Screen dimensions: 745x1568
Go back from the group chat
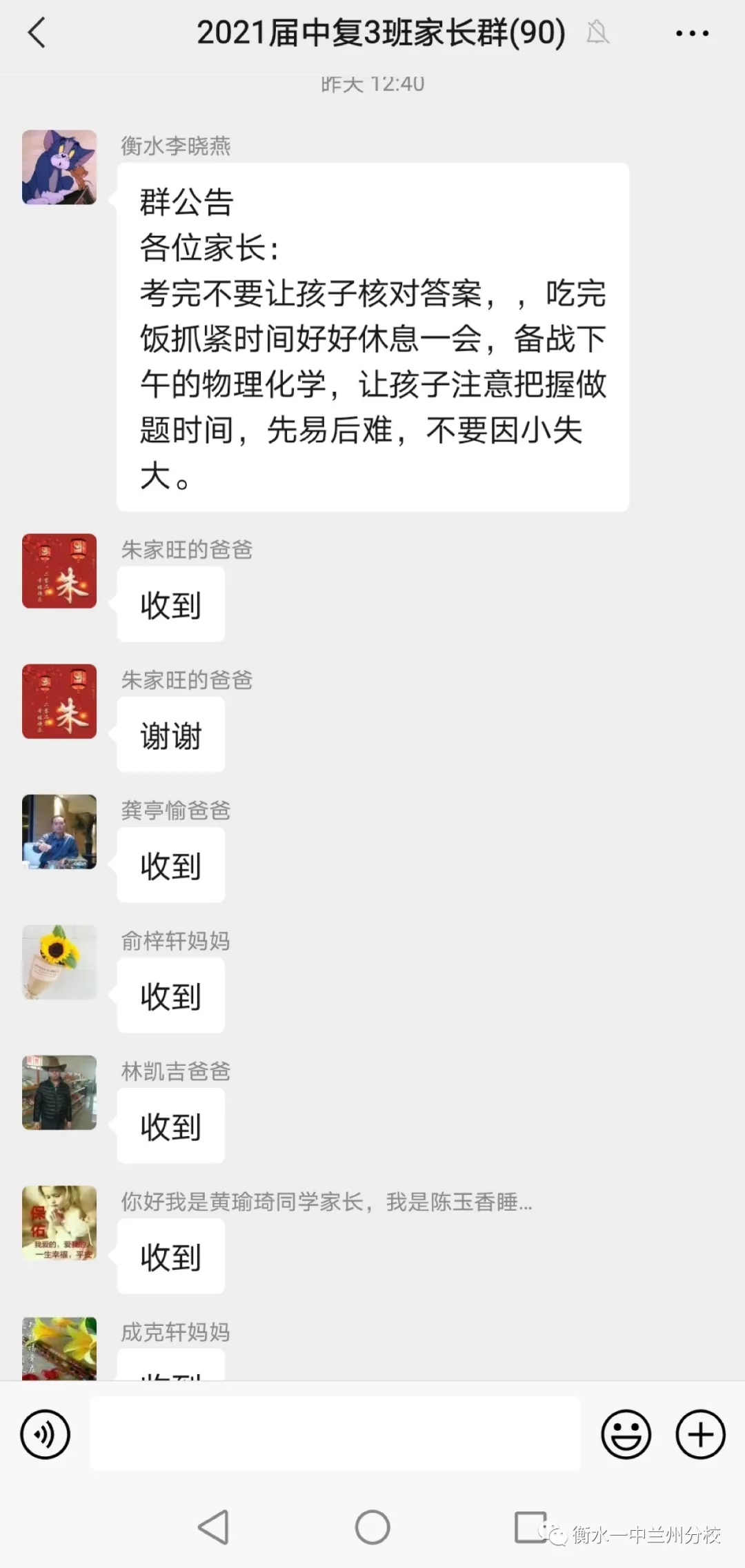(37, 32)
